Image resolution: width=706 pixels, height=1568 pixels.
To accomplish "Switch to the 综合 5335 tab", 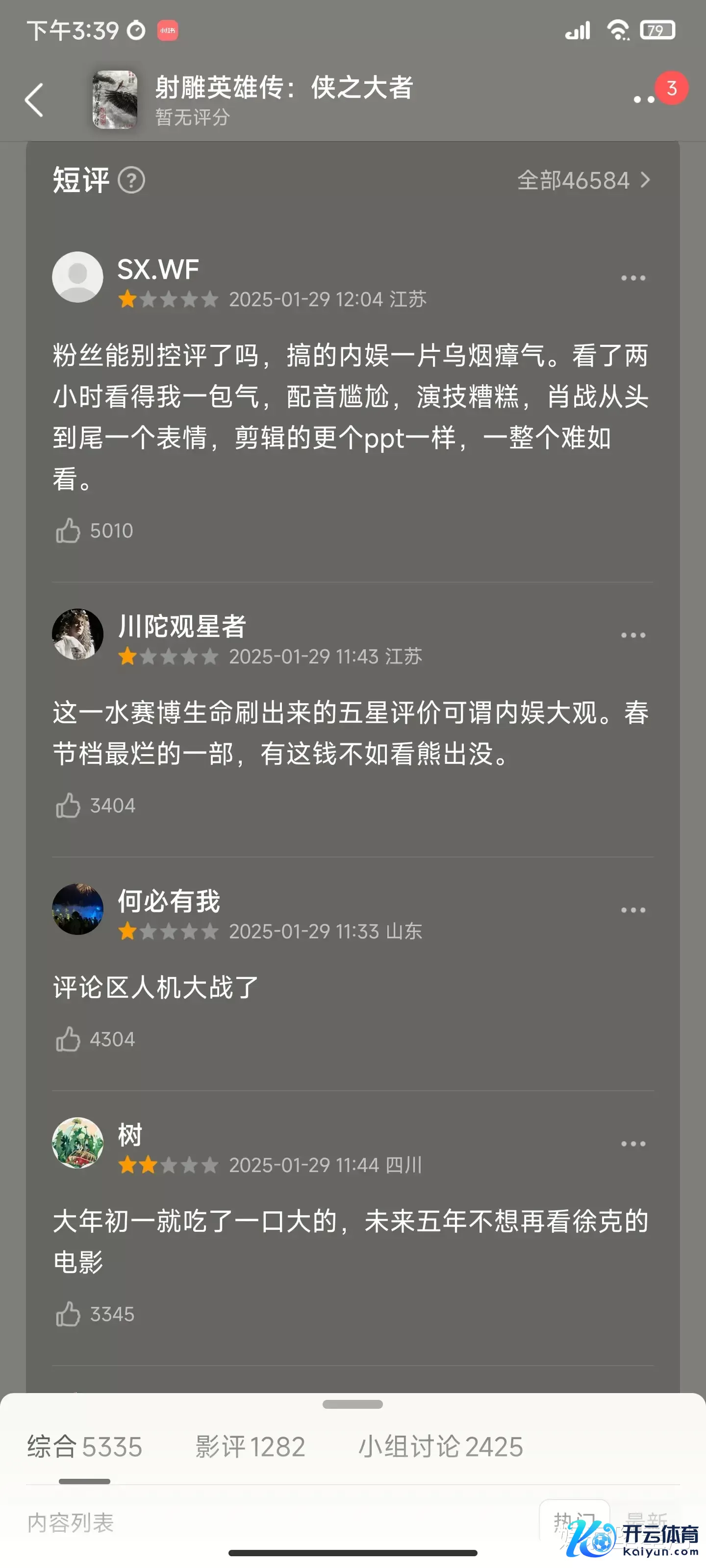I will point(85,1447).
